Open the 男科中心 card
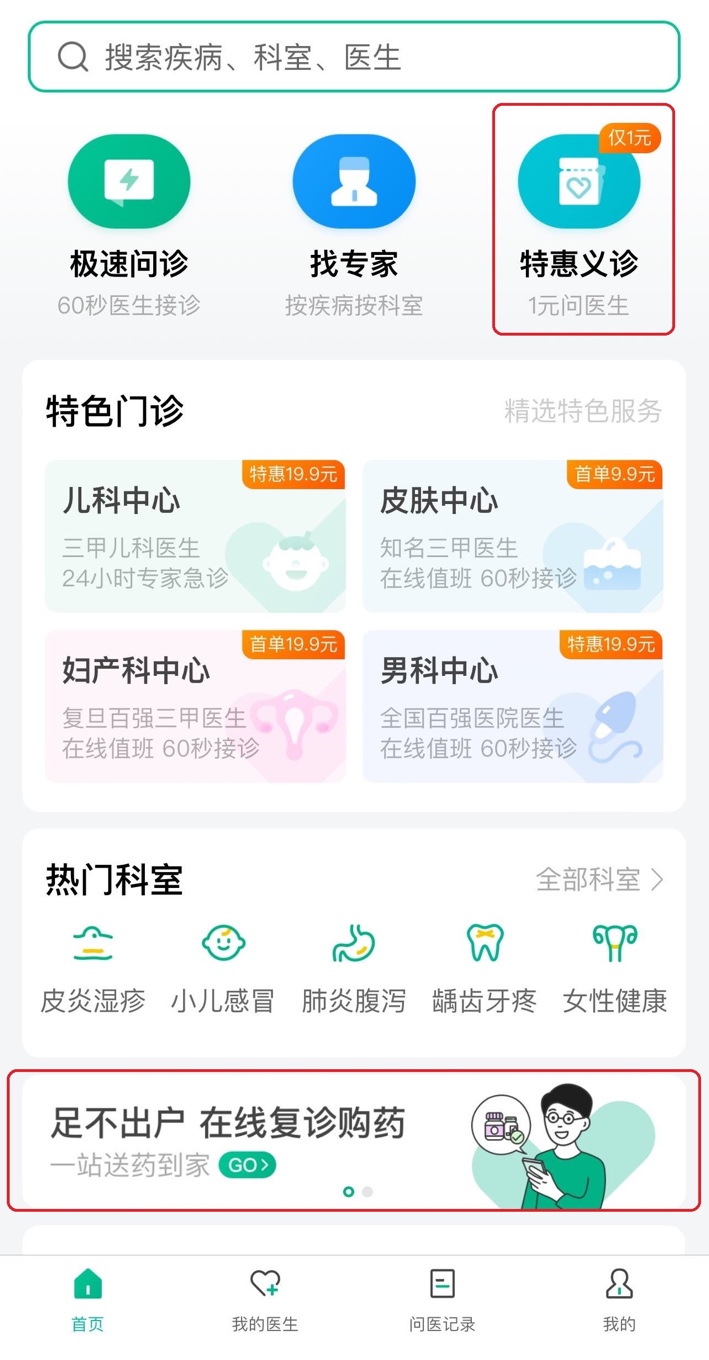 513,706
